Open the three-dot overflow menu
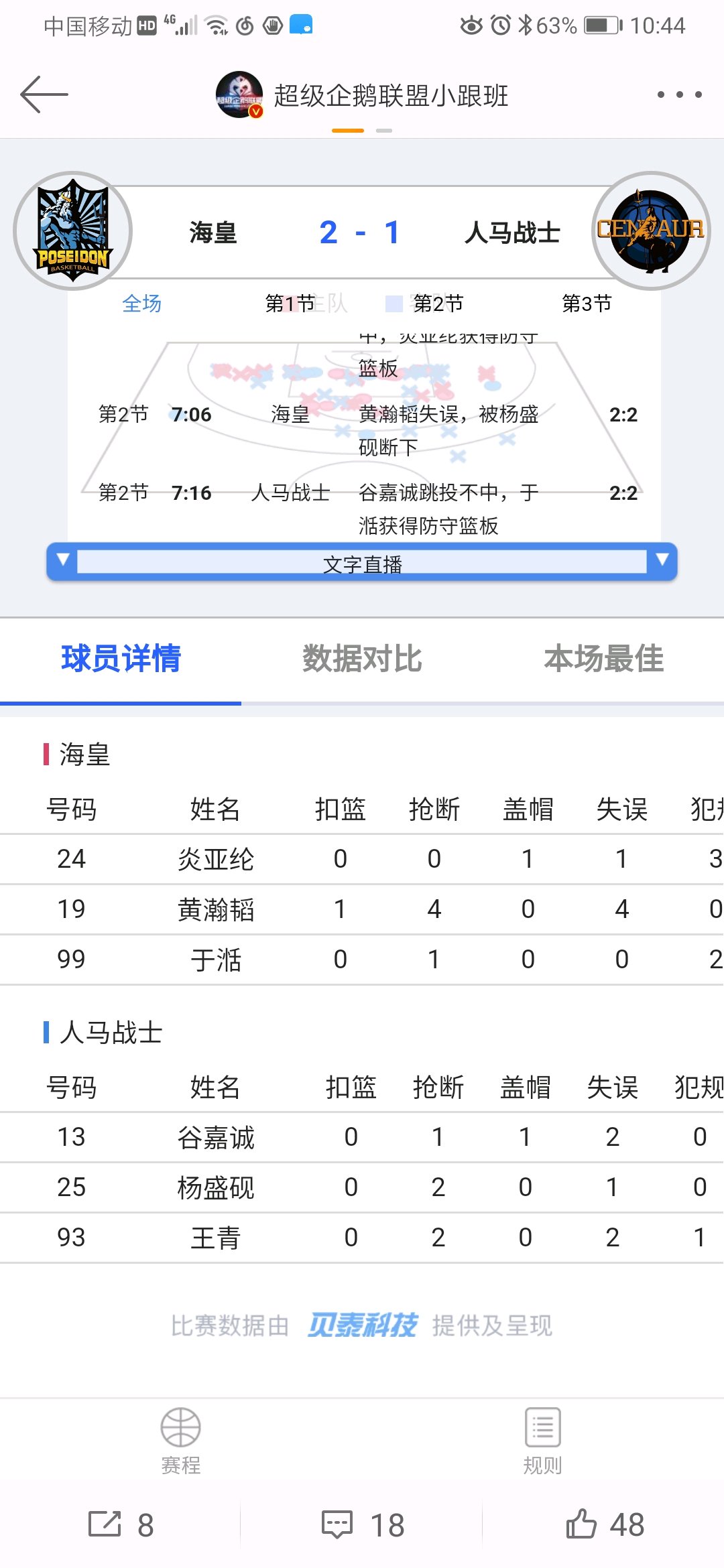The height and width of the screenshot is (1568, 724). coord(679,94)
